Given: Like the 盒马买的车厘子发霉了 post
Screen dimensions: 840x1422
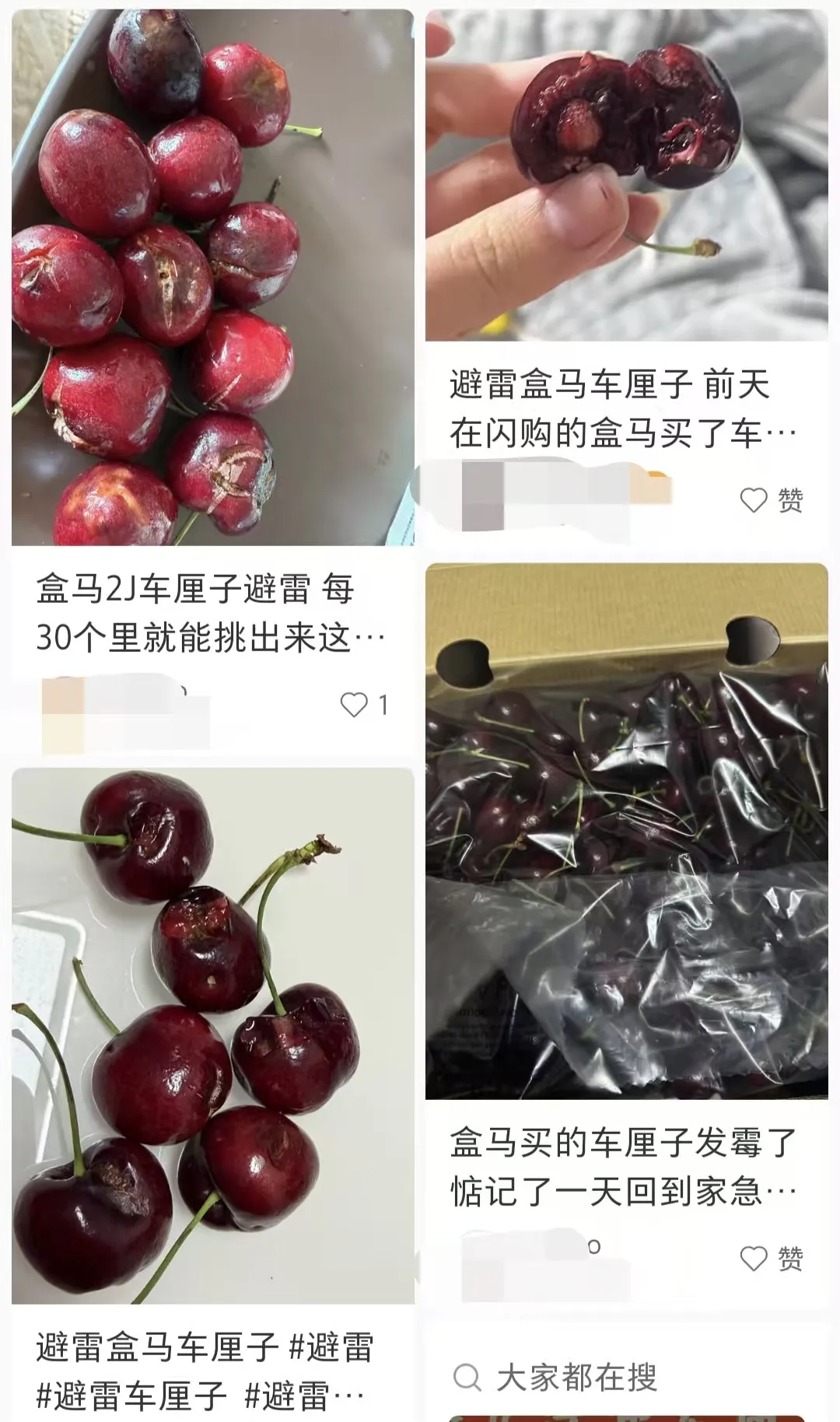Looking at the screenshot, I should [x=754, y=1258].
